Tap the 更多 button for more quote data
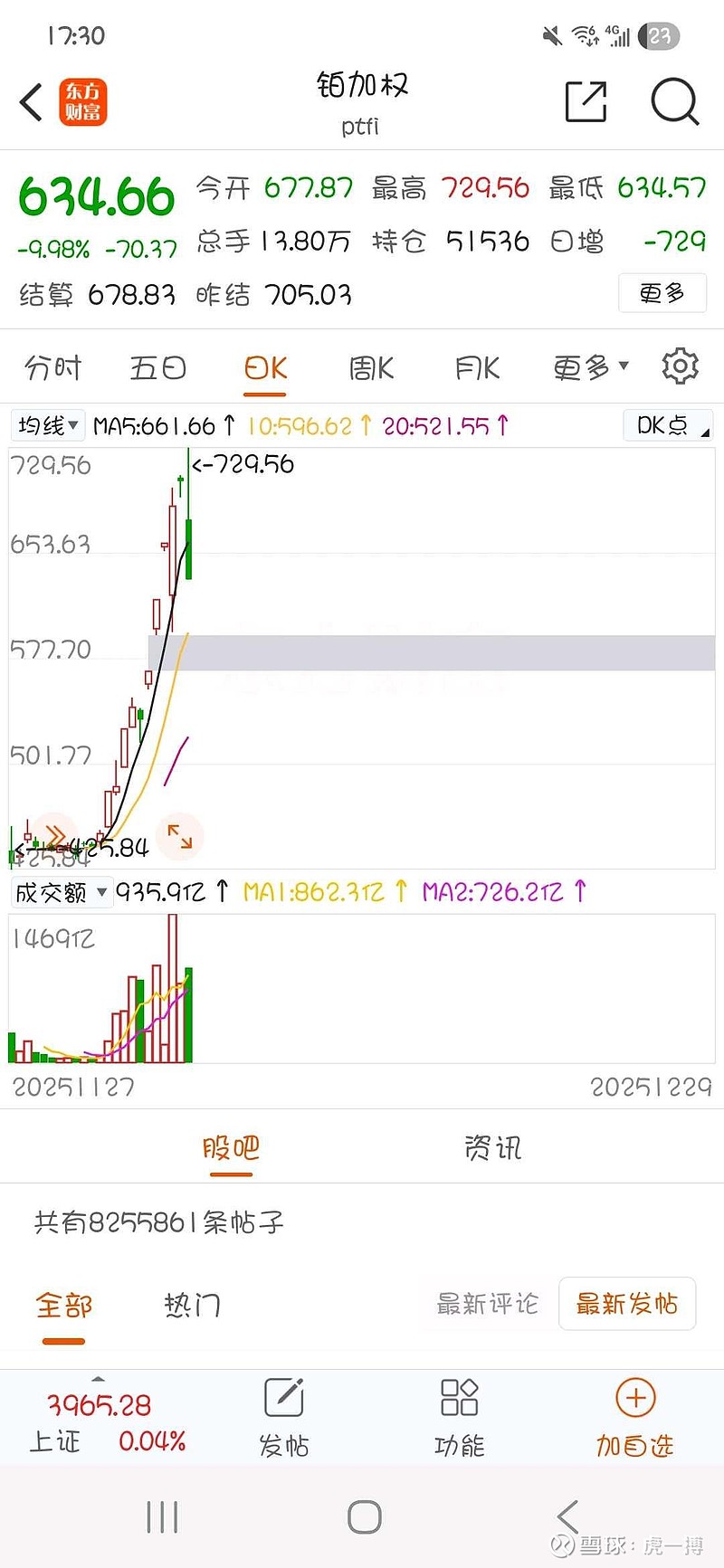The height and width of the screenshot is (1568, 724). pyautogui.click(x=662, y=293)
